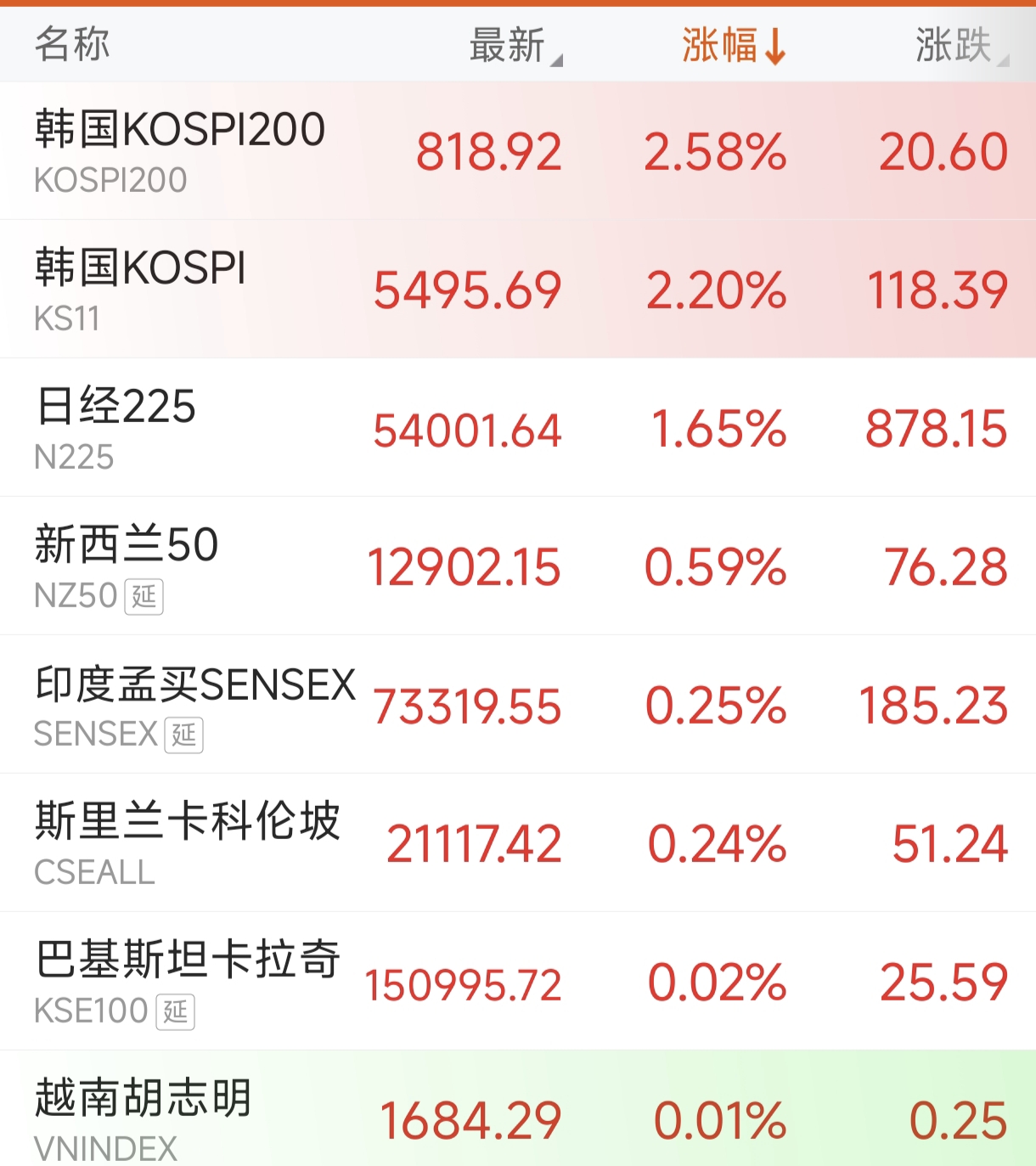The width and height of the screenshot is (1036, 1166).
Task: Toggle the 涨幅 sort order
Action: (732, 45)
